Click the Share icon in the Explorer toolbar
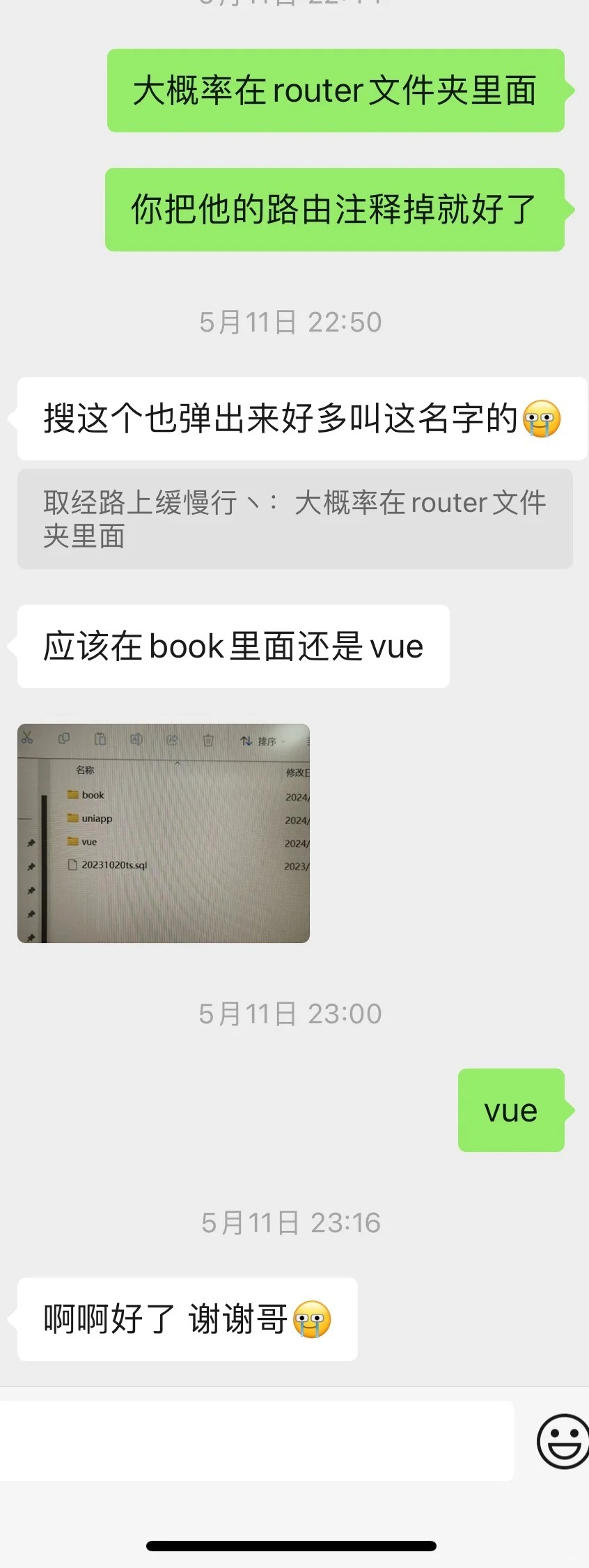Image resolution: width=589 pixels, height=1568 pixels. click(x=173, y=740)
